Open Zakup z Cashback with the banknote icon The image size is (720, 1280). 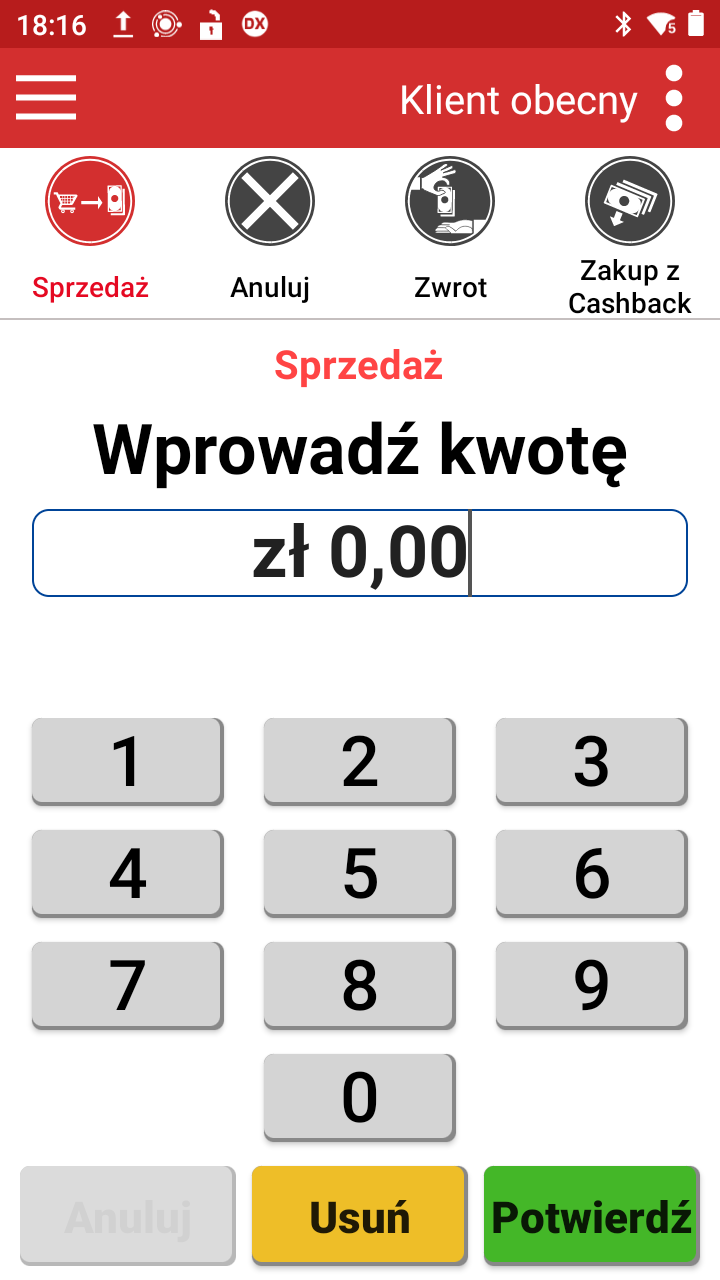click(629, 200)
